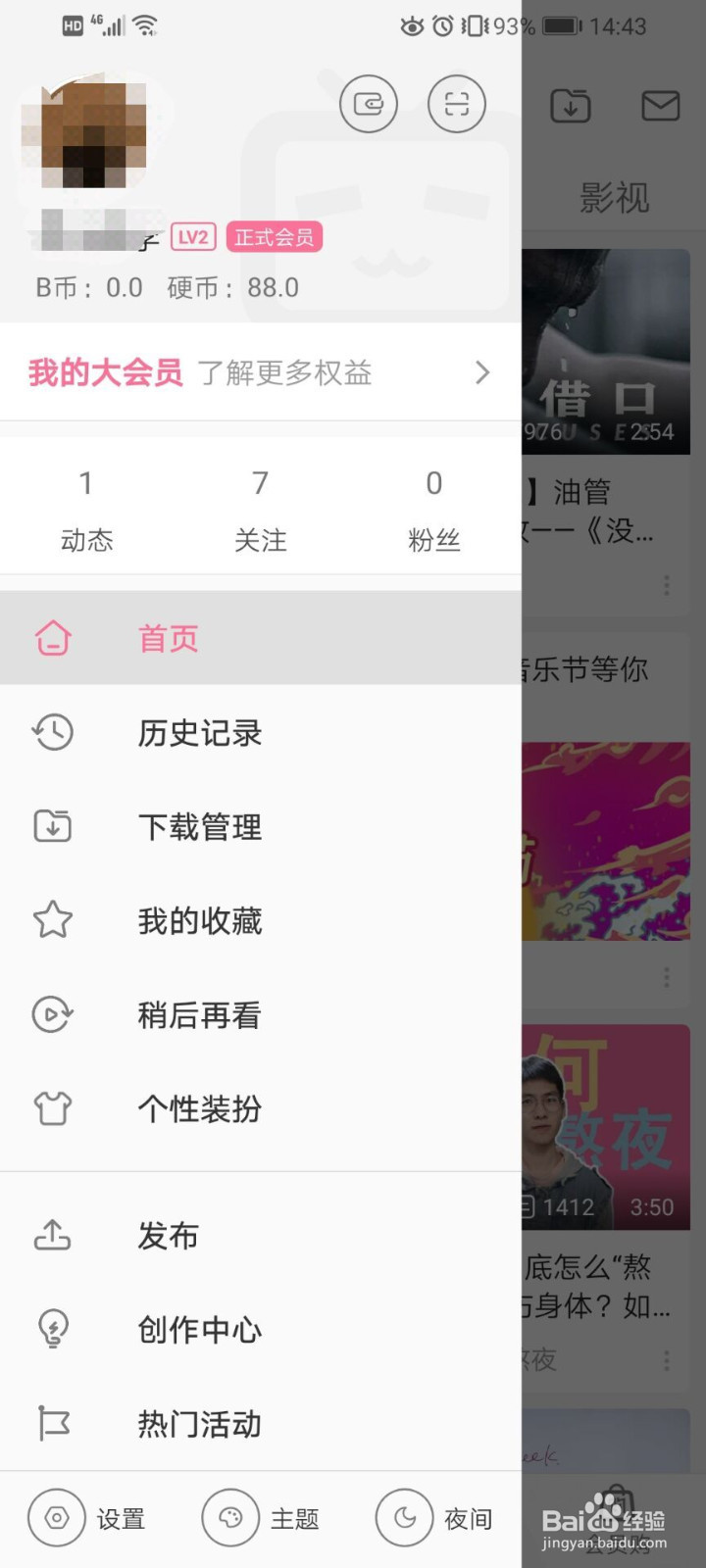The width and height of the screenshot is (706, 1568).
Task: Open 个性装扮 dress-up shirt icon
Action: click(52, 1108)
